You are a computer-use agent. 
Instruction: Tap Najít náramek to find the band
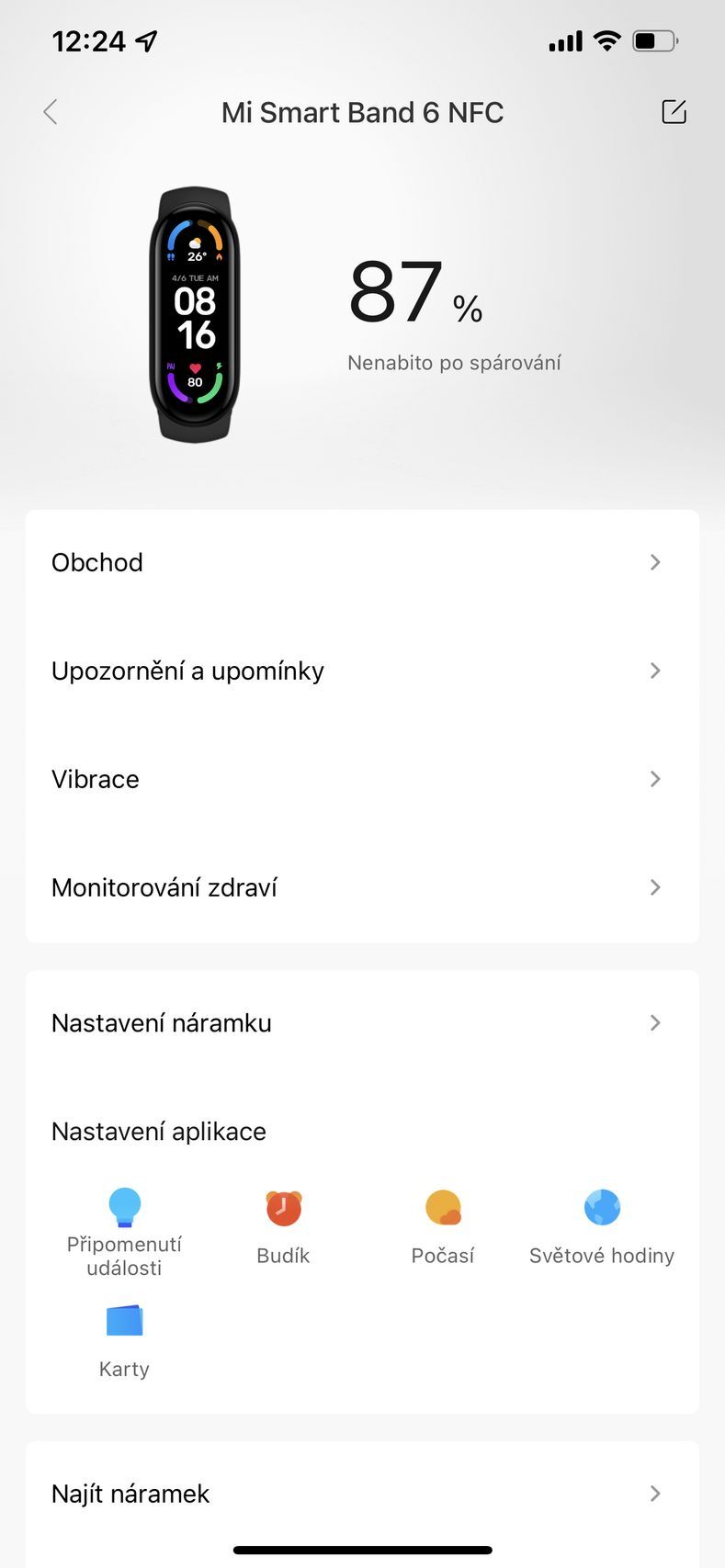click(x=362, y=1494)
